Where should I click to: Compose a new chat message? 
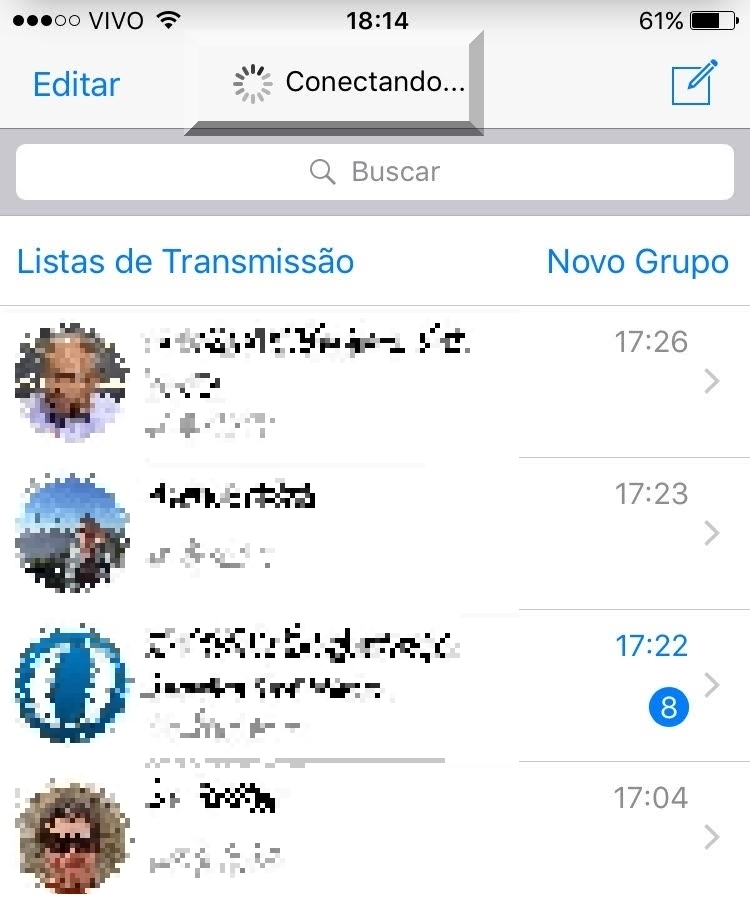[694, 83]
